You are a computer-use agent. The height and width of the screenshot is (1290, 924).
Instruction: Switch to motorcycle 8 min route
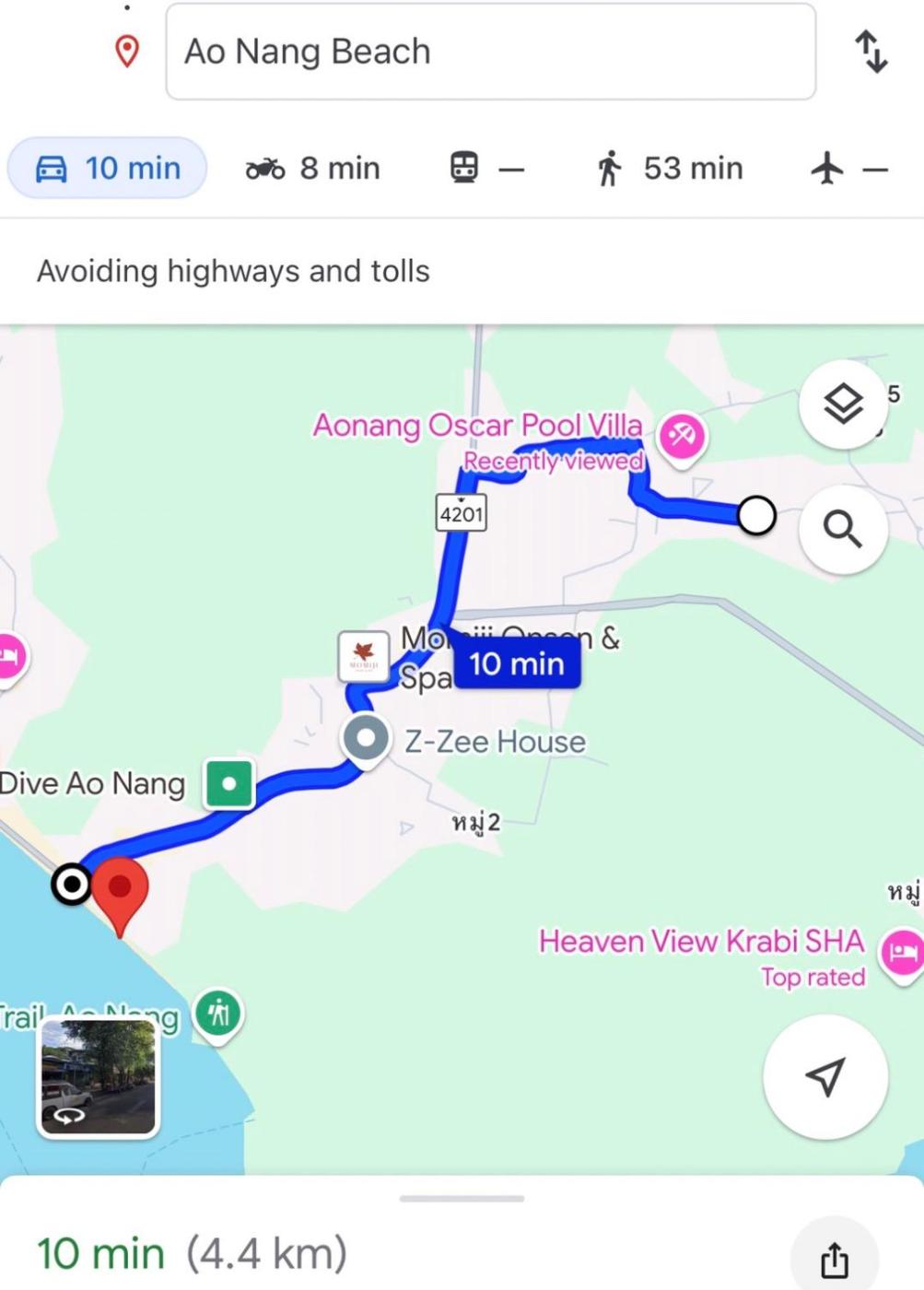[313, 169]
